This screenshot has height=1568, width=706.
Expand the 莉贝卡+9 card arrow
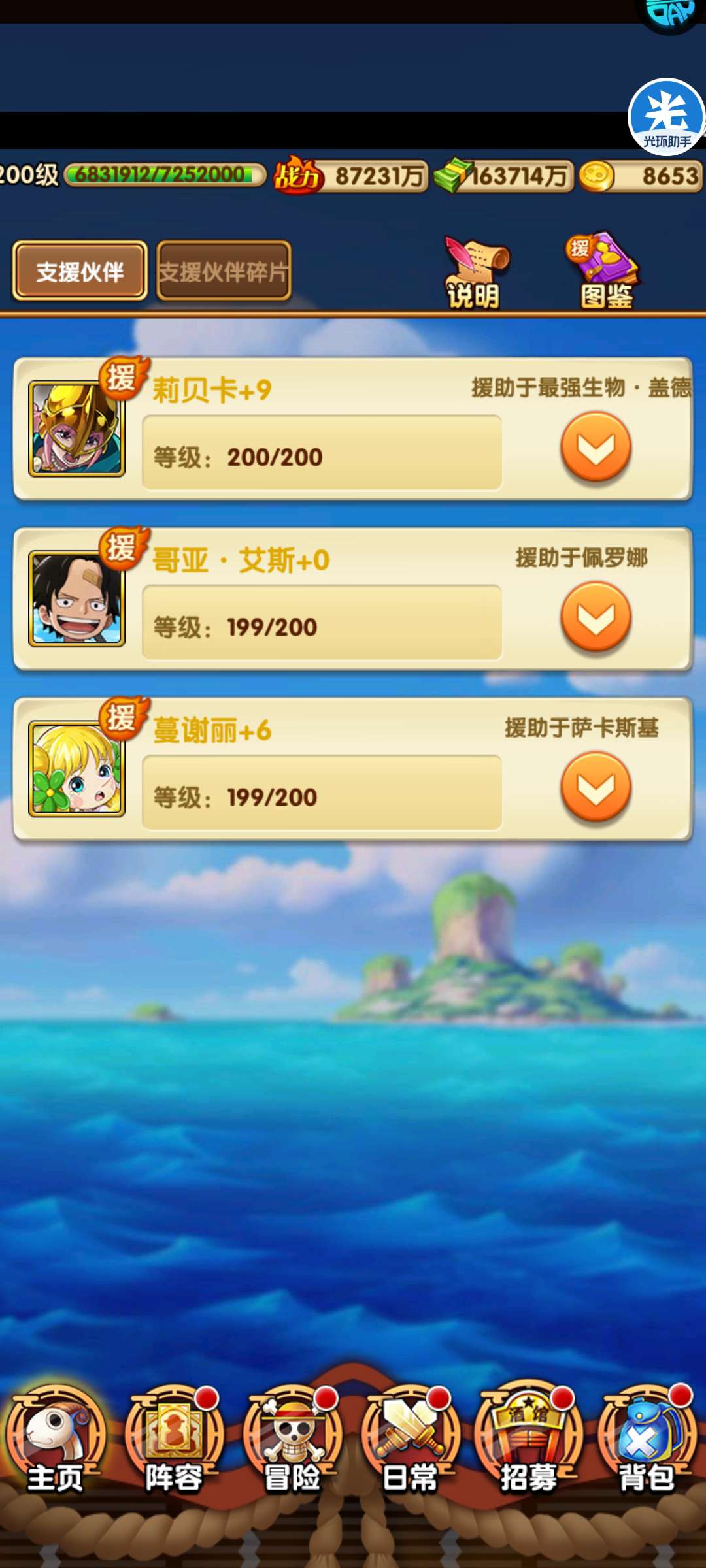(x=596, y=448)
